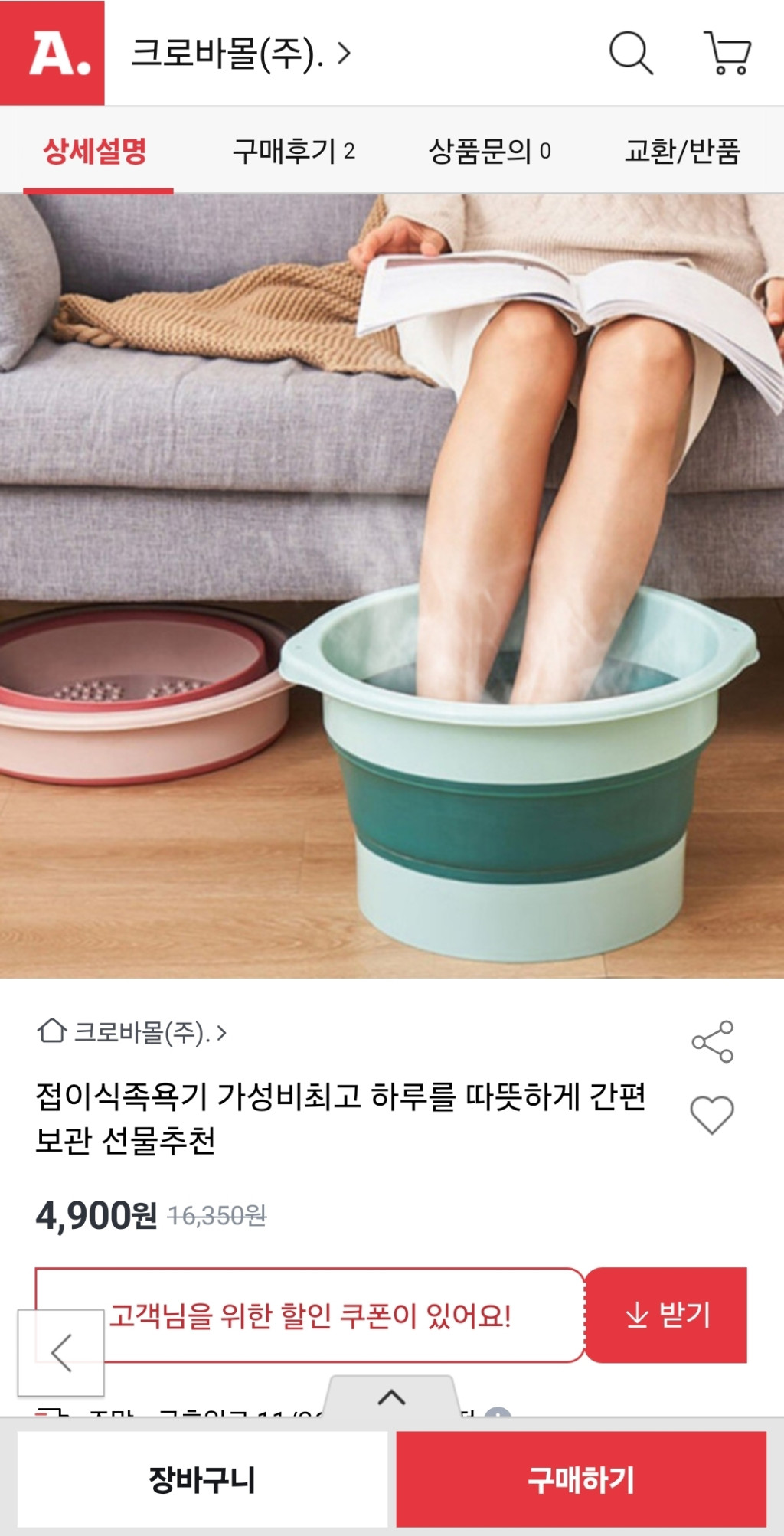Select the 상세설명 tab
Screen dimensions: 784x1536
[95, 151]
